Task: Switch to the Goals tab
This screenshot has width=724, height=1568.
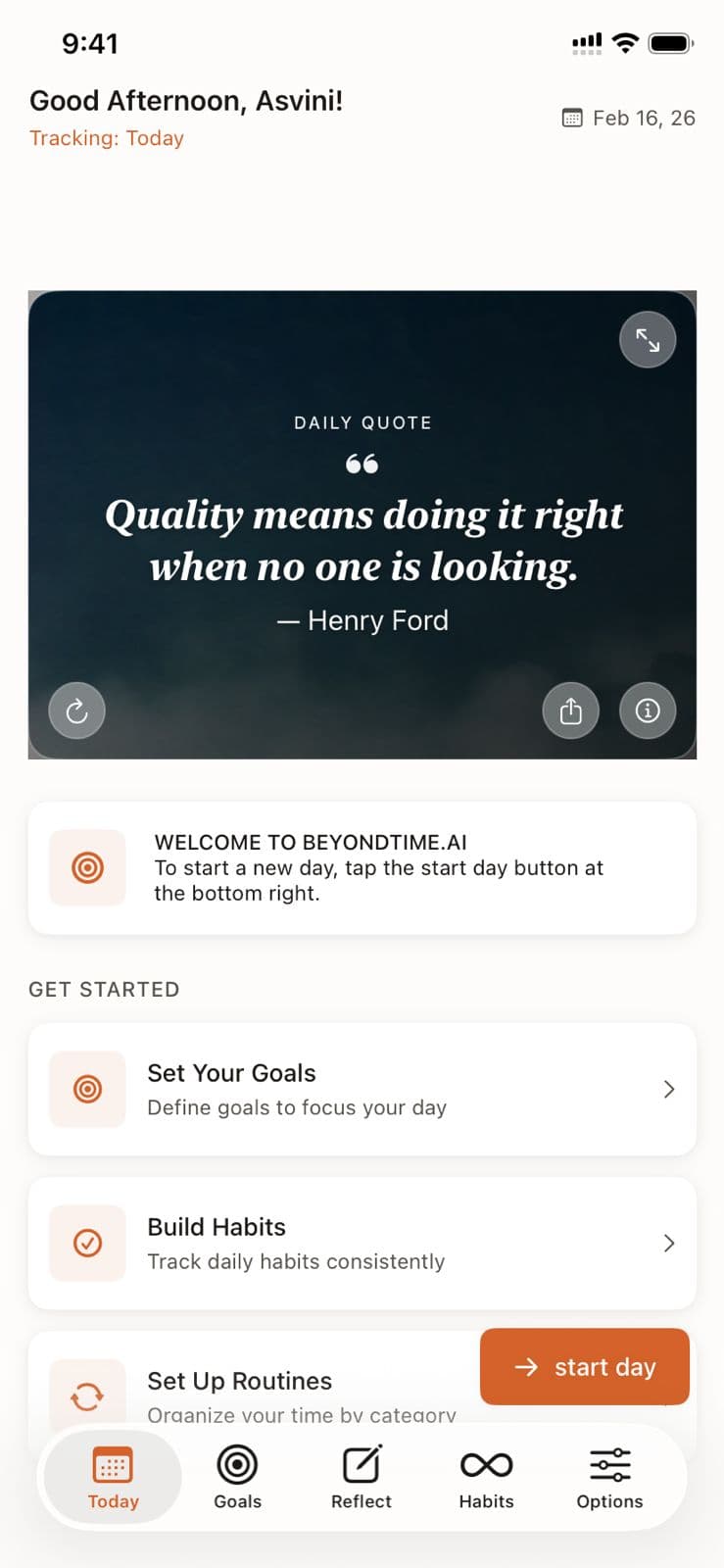Action: pos(237,1477)
